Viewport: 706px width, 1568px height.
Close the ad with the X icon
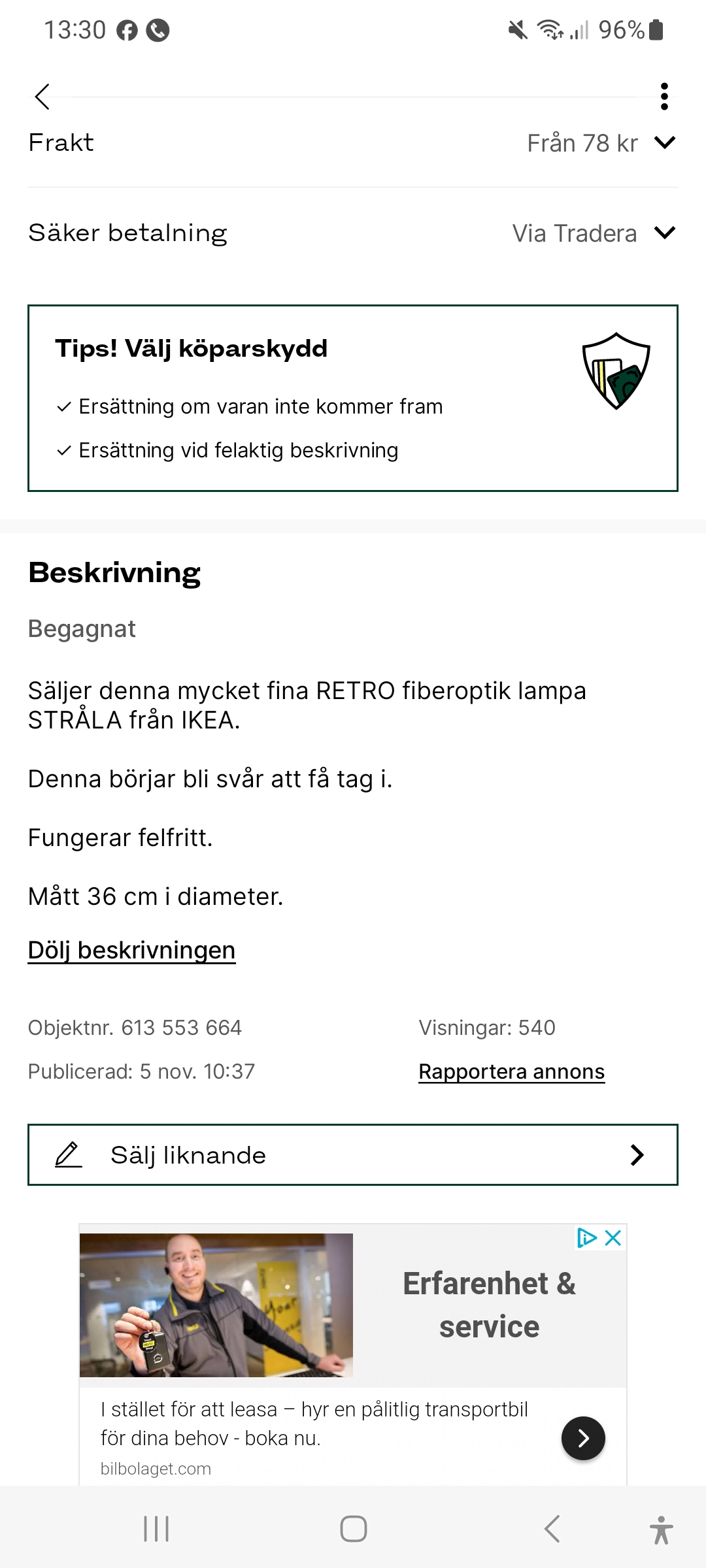click(x=613, y=1237)
